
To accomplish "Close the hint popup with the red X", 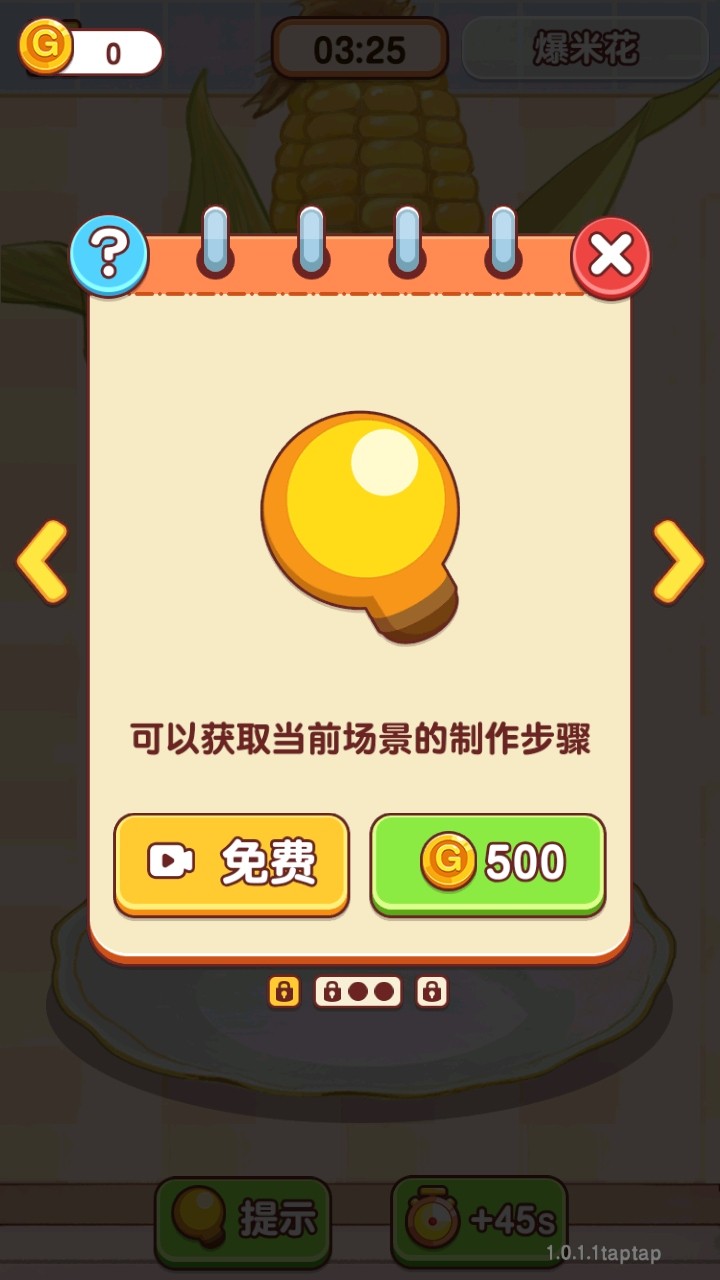I will (610, 256).
